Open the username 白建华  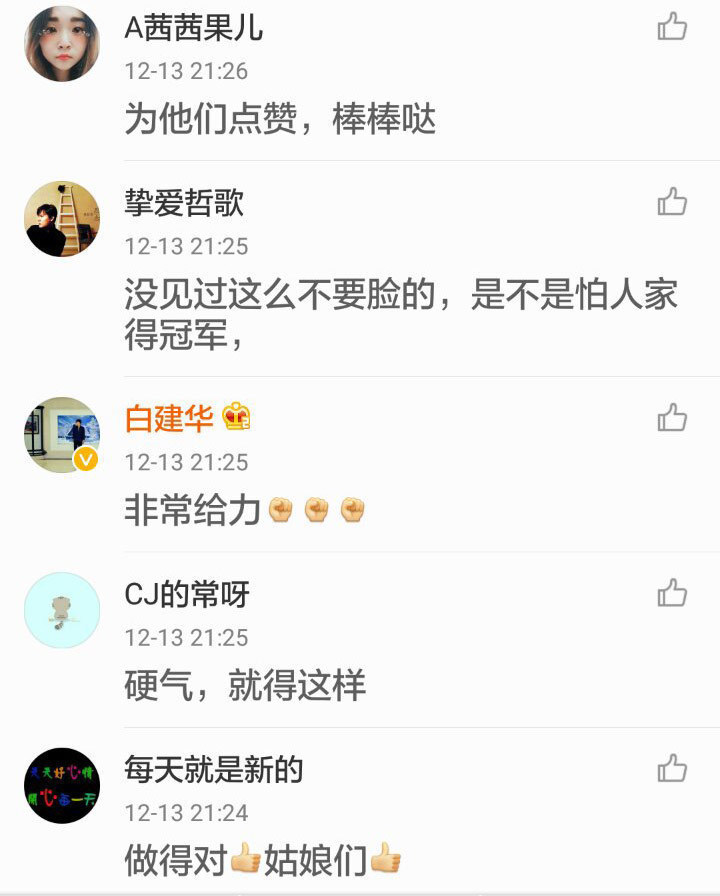[x=170, y=419]
